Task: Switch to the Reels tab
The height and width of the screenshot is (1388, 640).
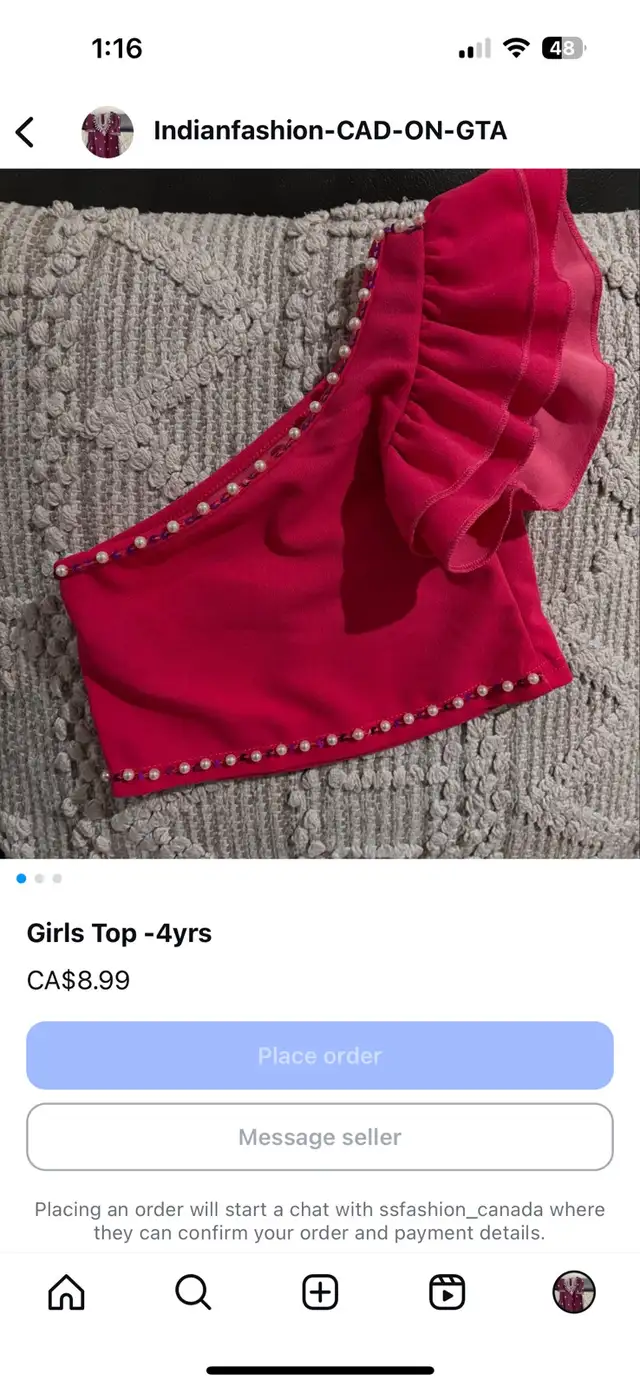Action: tap(447, 1293)
